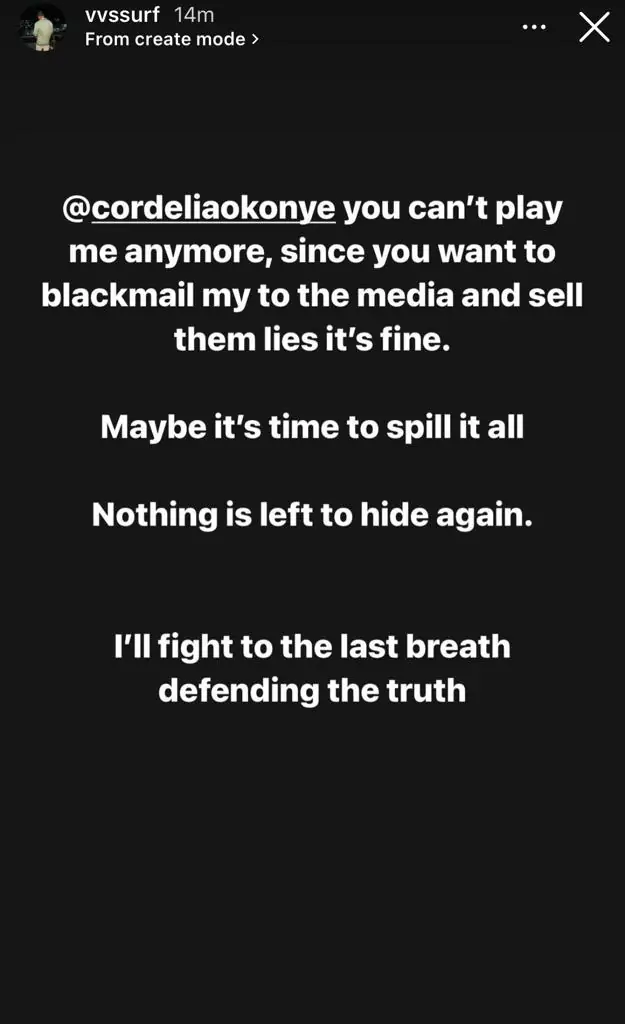The width and height of the screenshot is (625, 1024).
Task: Open the vvssurf username
Action: coord(122,15)
